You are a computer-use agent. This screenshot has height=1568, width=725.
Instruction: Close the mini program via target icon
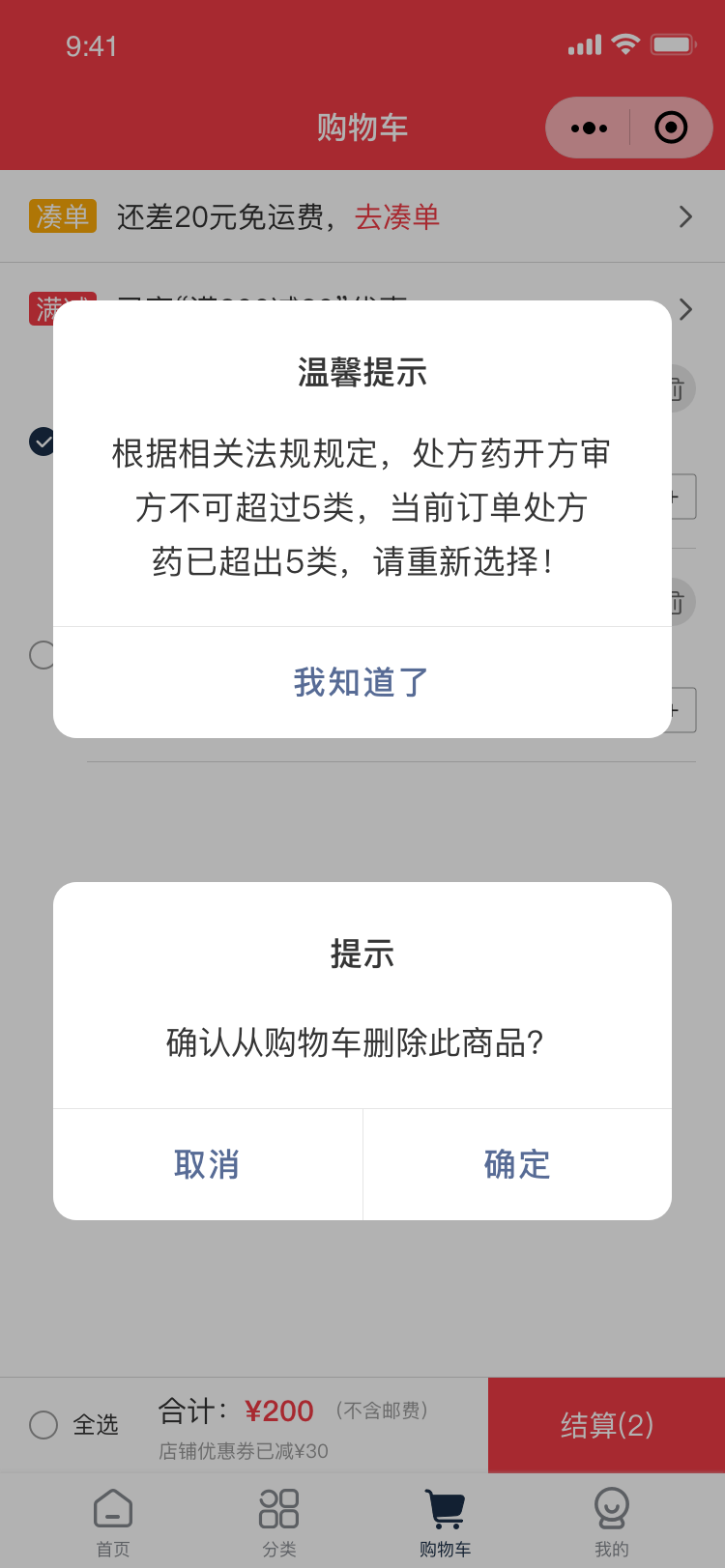[x=671, y=128]
